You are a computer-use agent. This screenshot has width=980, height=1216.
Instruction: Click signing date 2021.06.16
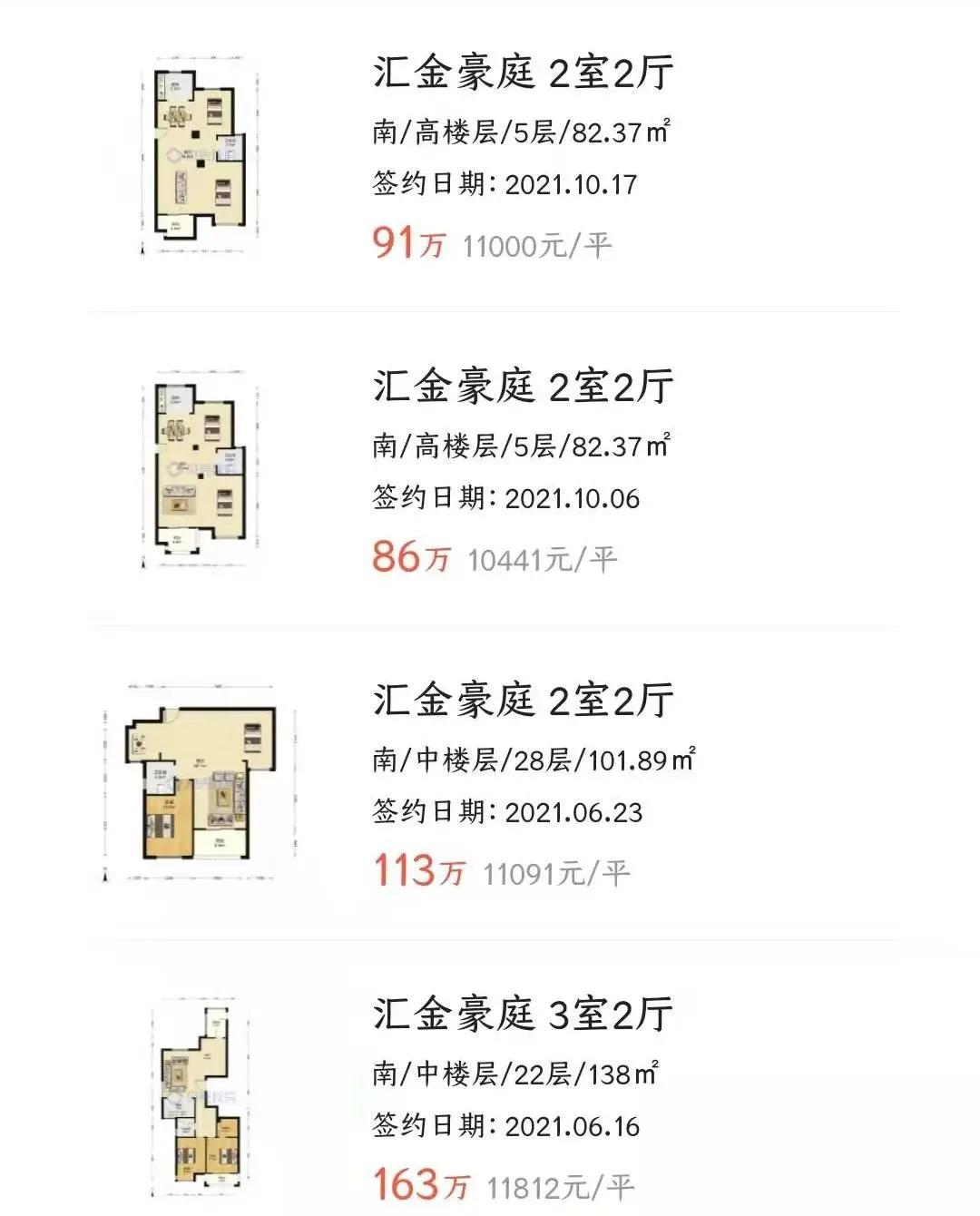tap(505, 1127)
